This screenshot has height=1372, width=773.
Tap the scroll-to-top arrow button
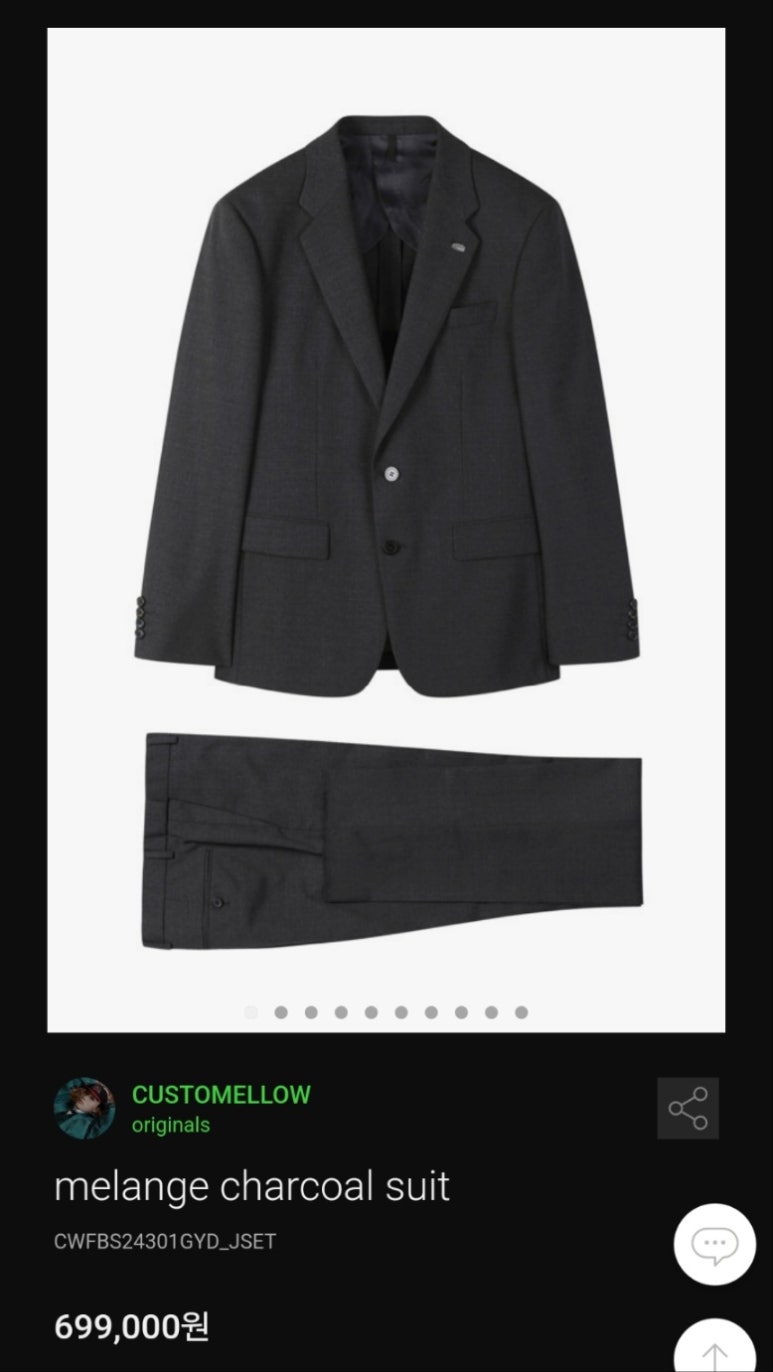click(x=714, y=1350)
